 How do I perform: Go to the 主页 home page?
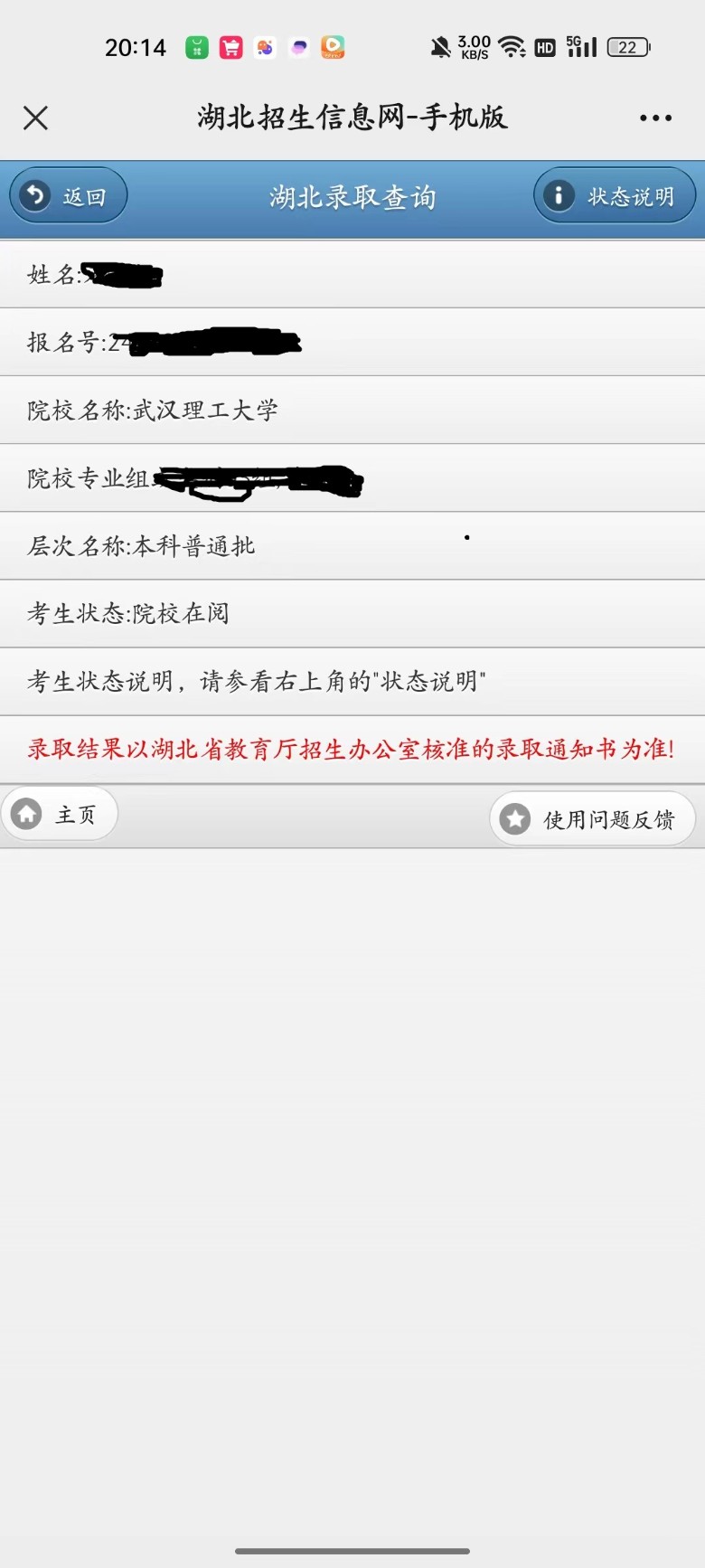tap(60, 815)
